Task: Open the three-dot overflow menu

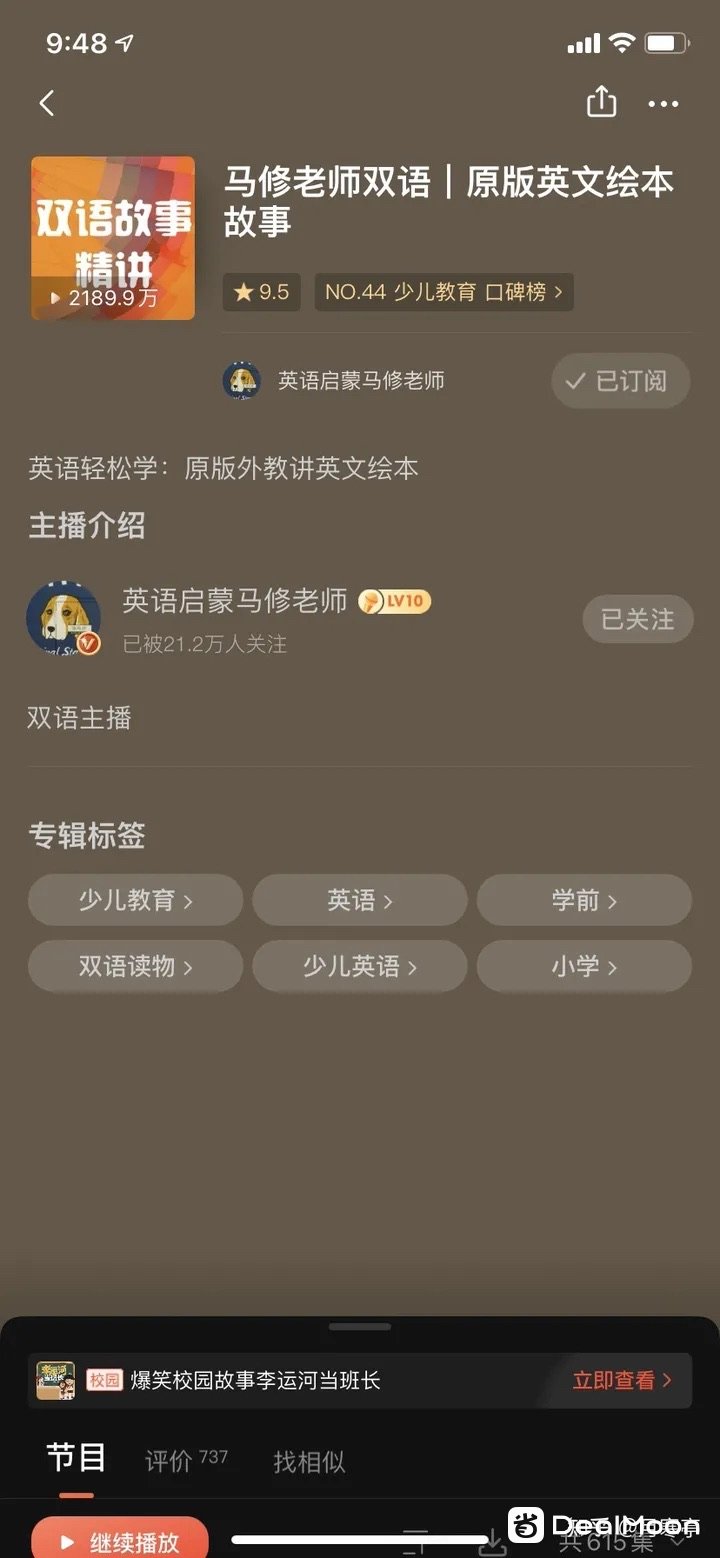Action: tap(663, 103)
